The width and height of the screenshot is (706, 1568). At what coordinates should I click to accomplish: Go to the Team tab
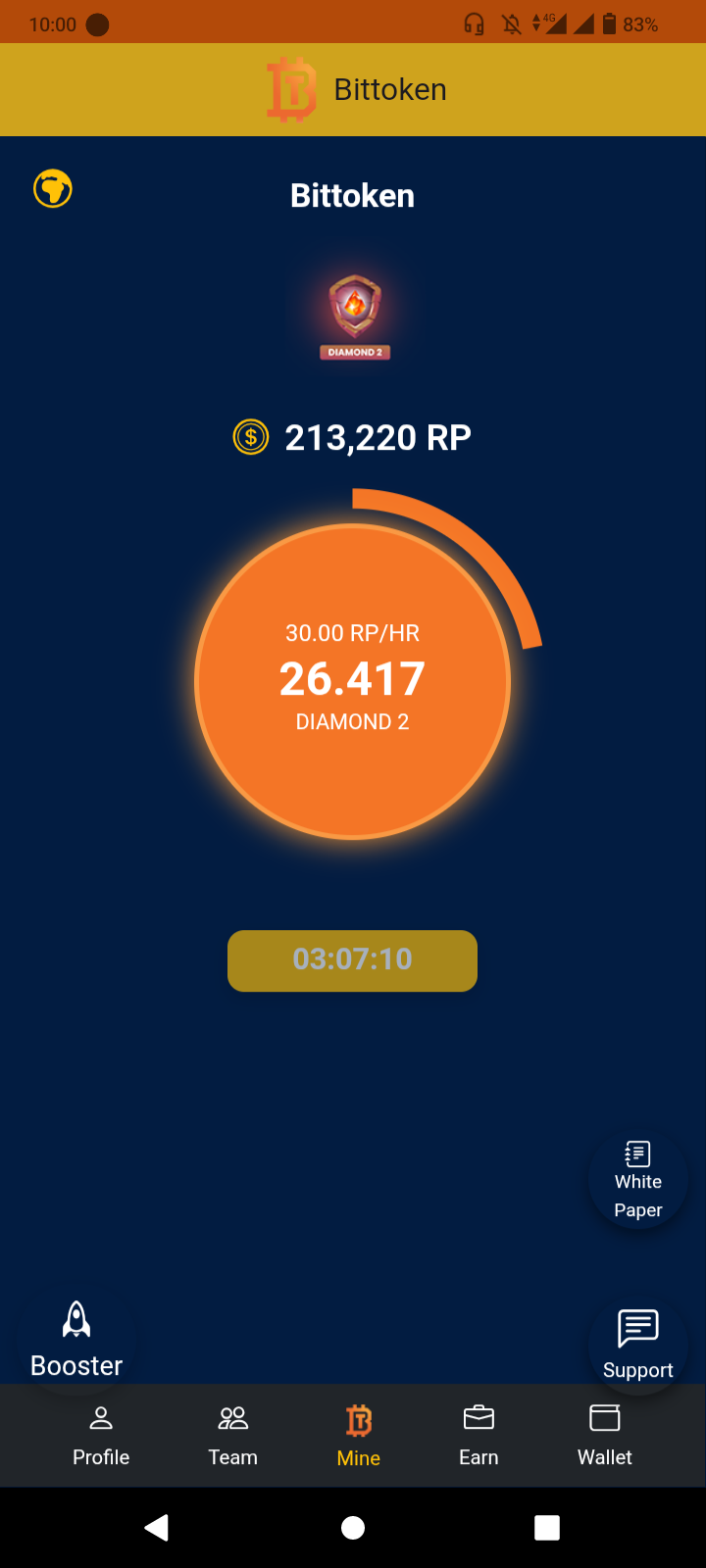click(233, 1436)
